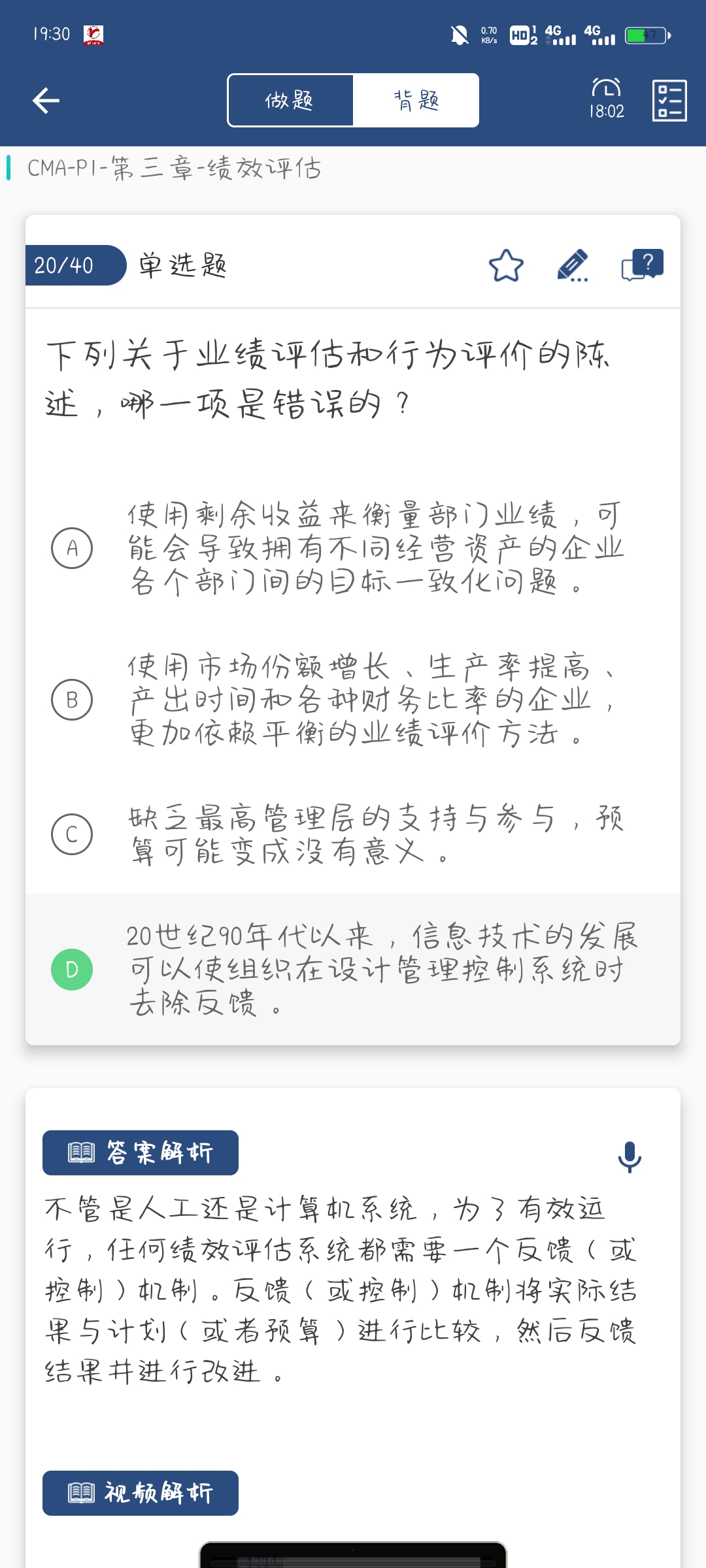Favorite this question with the star
This screenshot has width=706, height=1568.
coord(506,266)
